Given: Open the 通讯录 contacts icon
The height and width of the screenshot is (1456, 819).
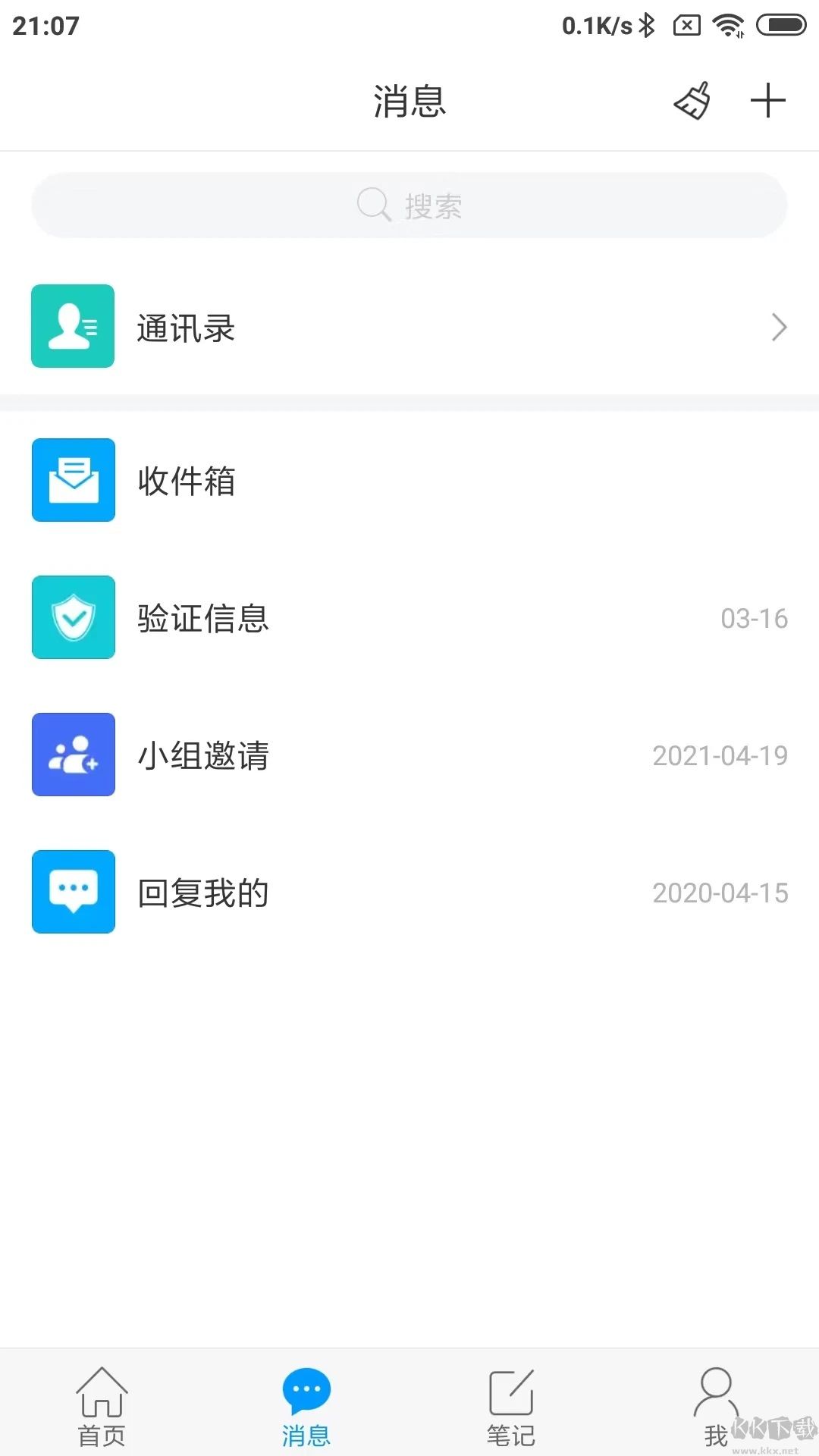Looking at the screenshot, I should click(73, 327).
